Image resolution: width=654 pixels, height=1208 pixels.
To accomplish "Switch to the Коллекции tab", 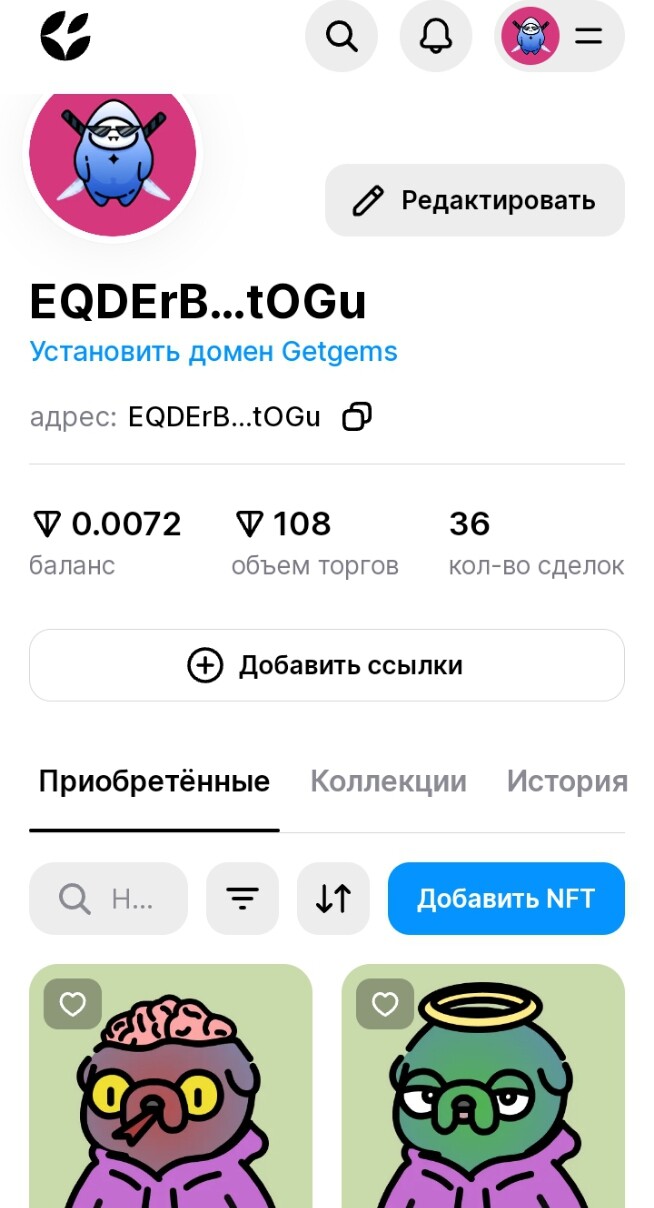I will tap(388, 781).
